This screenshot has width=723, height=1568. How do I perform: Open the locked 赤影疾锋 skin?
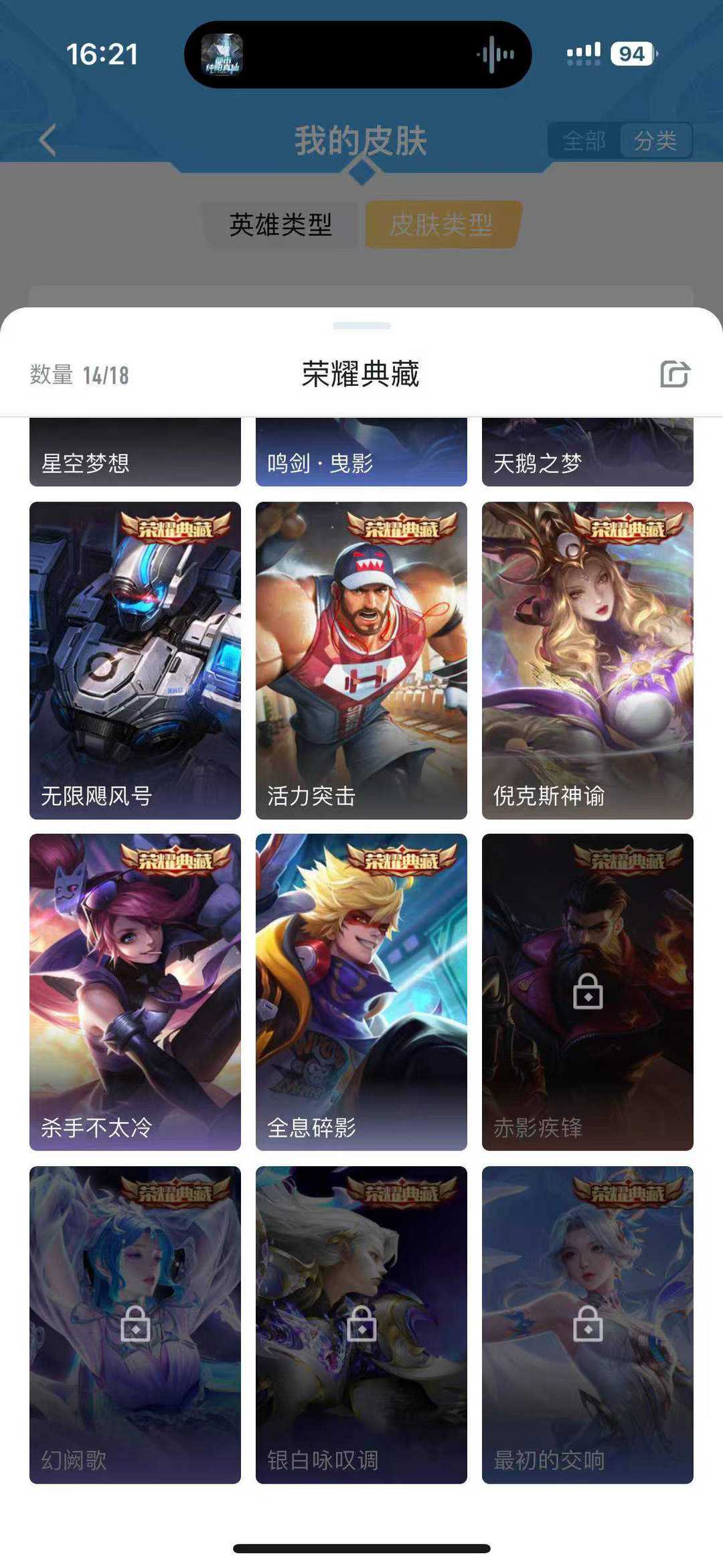[587, 991]
